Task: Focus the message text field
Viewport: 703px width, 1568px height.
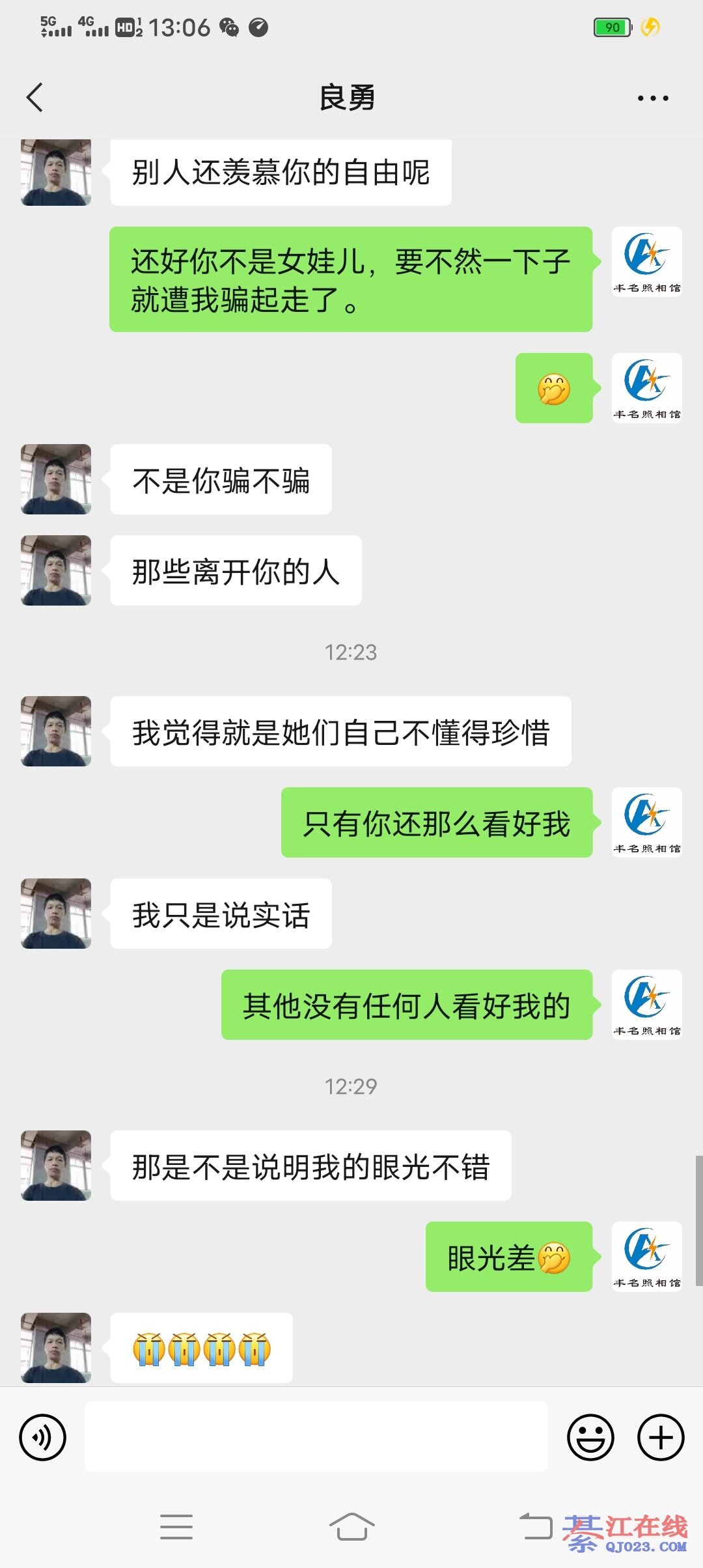Action: pyautogui.click(x=316, y=1436)
